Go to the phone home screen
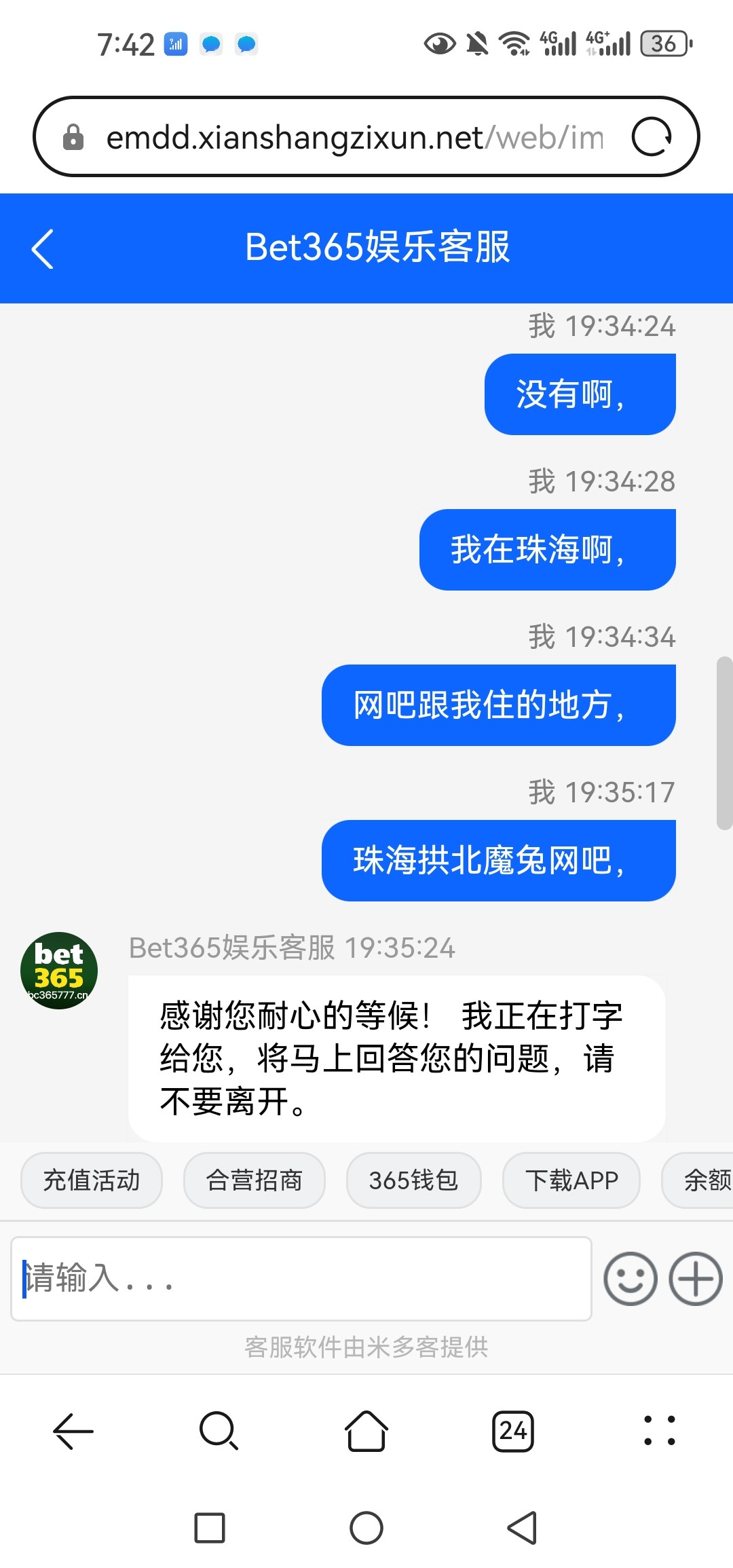This screenshot has width=733, height=1568. [366, 1528]
